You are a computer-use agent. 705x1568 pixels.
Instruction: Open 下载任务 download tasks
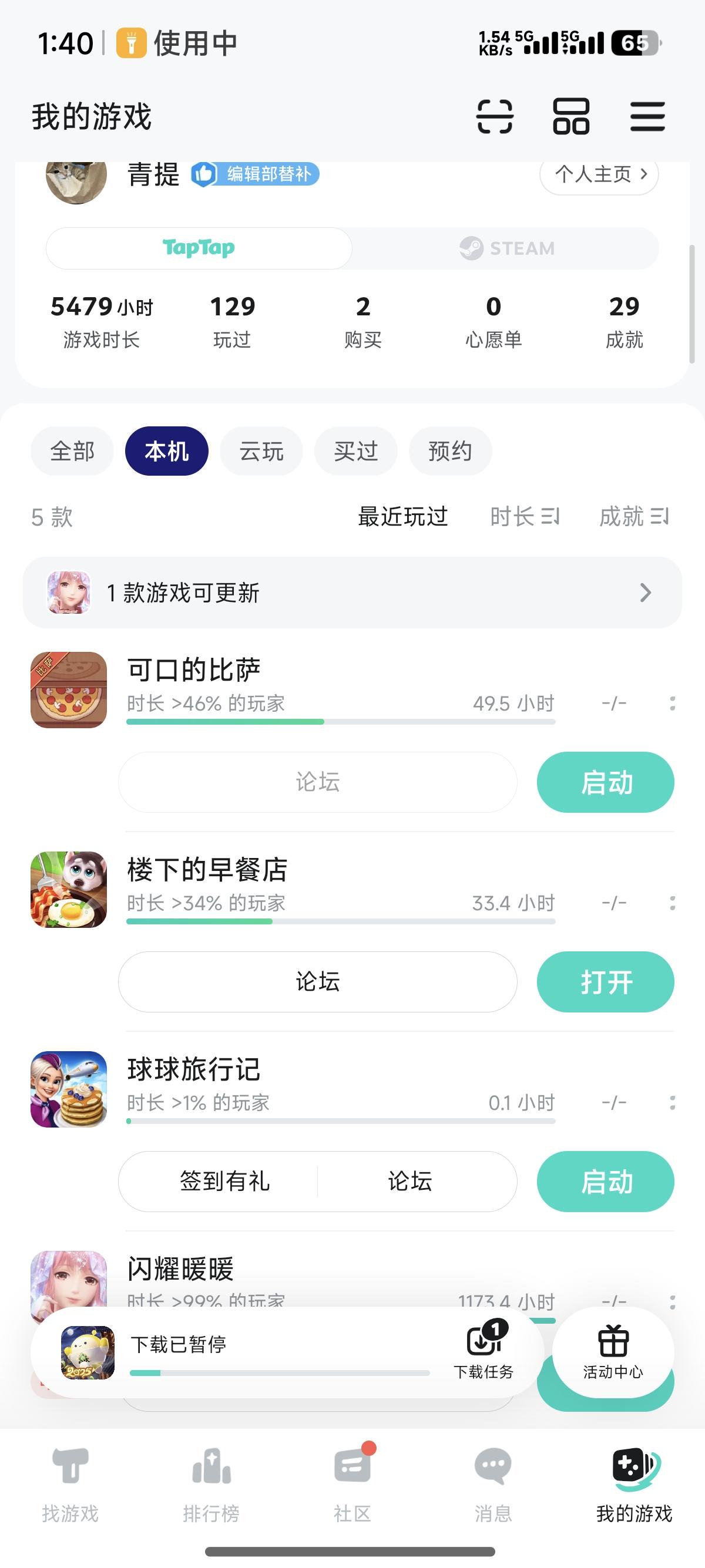click(484, 1351)
